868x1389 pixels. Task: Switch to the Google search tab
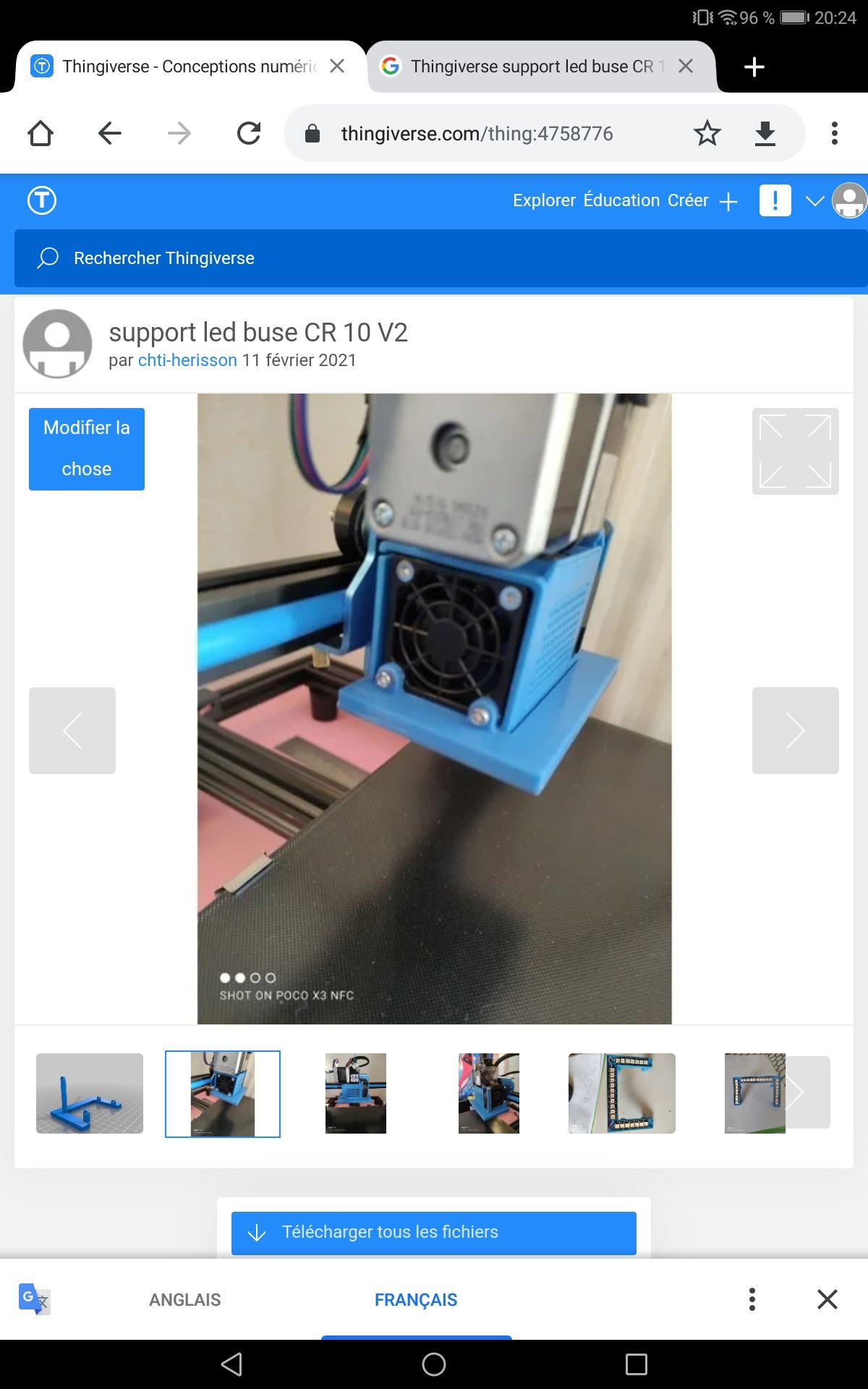tap(532, 67)
